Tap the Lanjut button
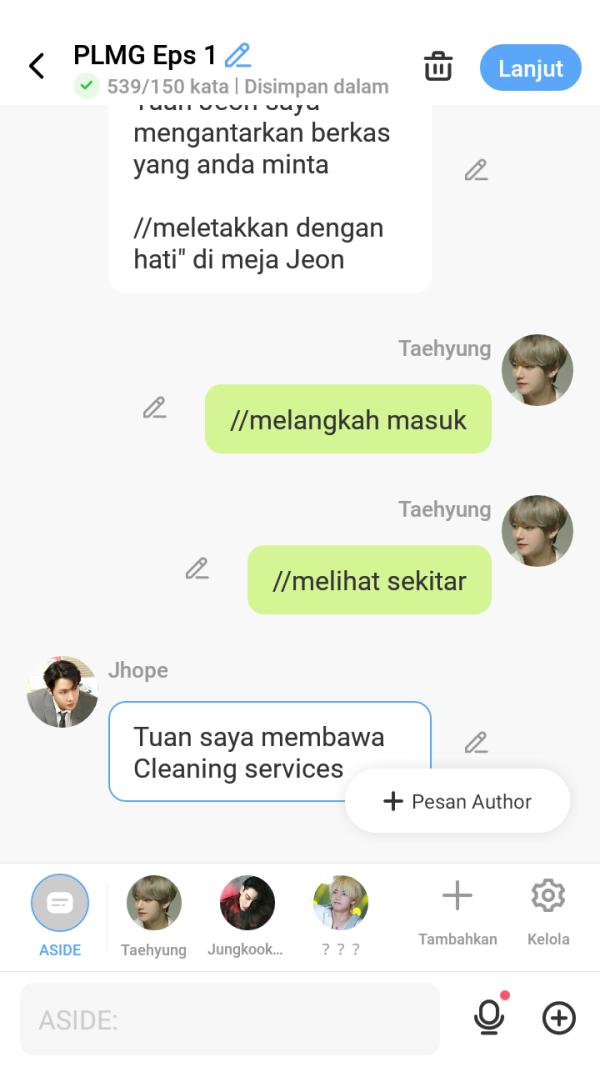600x1067 pixels. (x=530, y=68)
